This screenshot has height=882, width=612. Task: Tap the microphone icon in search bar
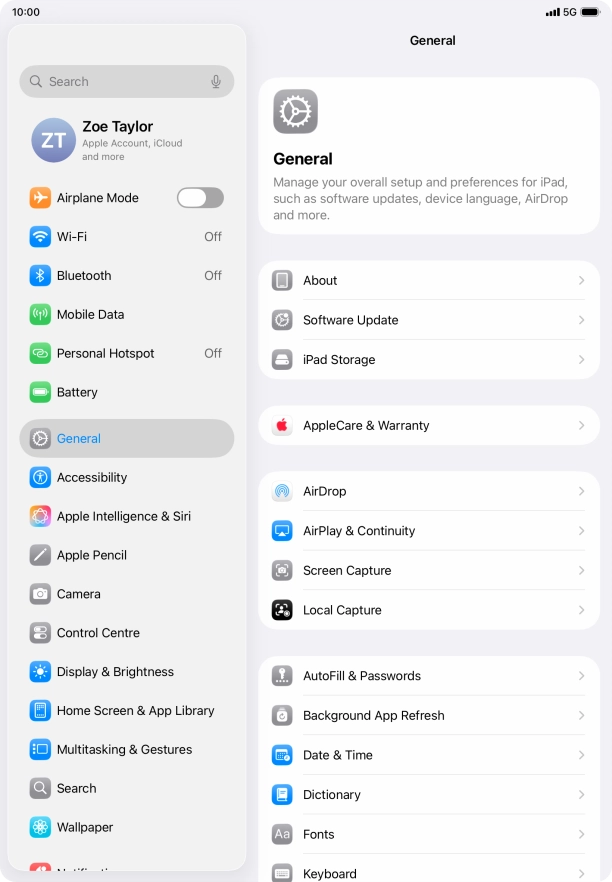tap(216, 82)
